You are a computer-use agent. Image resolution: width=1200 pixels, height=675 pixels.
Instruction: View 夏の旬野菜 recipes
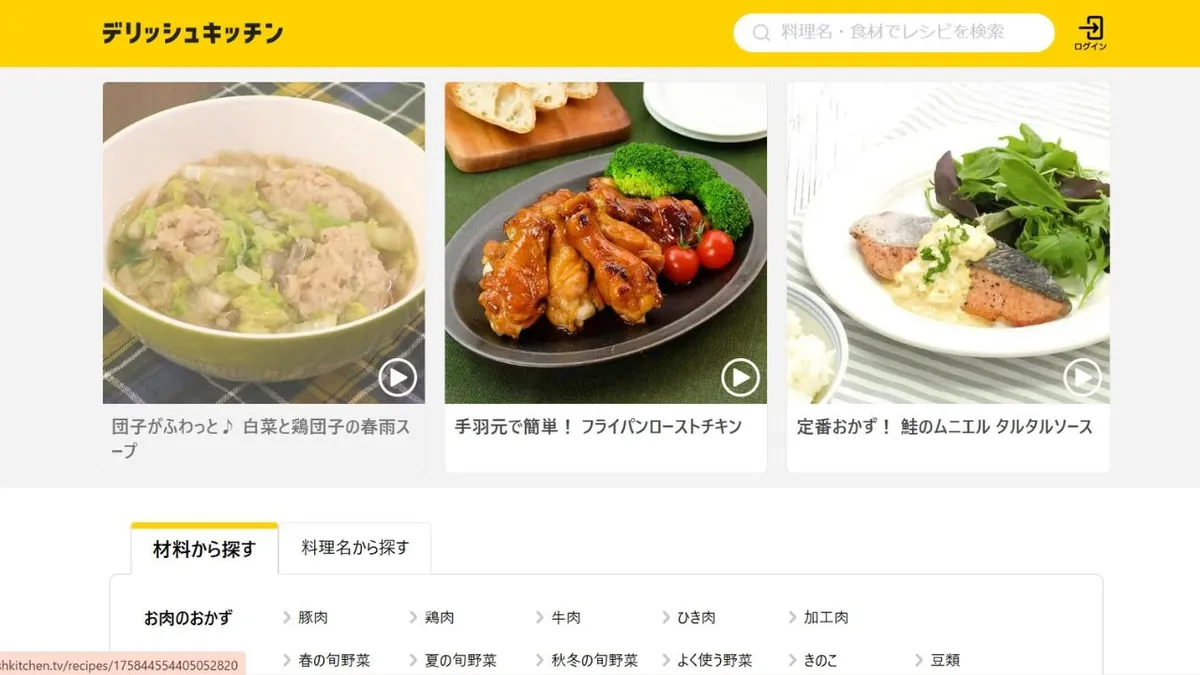tap(460, 661)
